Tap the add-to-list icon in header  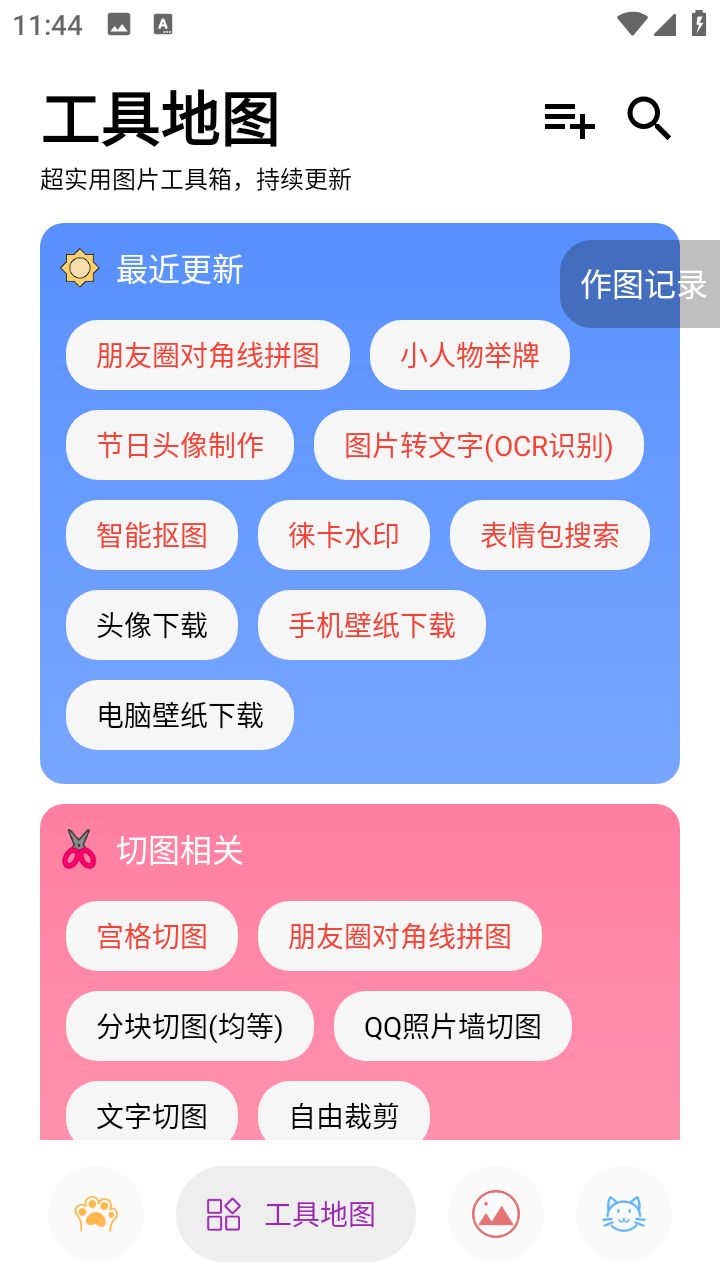coord(569,120)
